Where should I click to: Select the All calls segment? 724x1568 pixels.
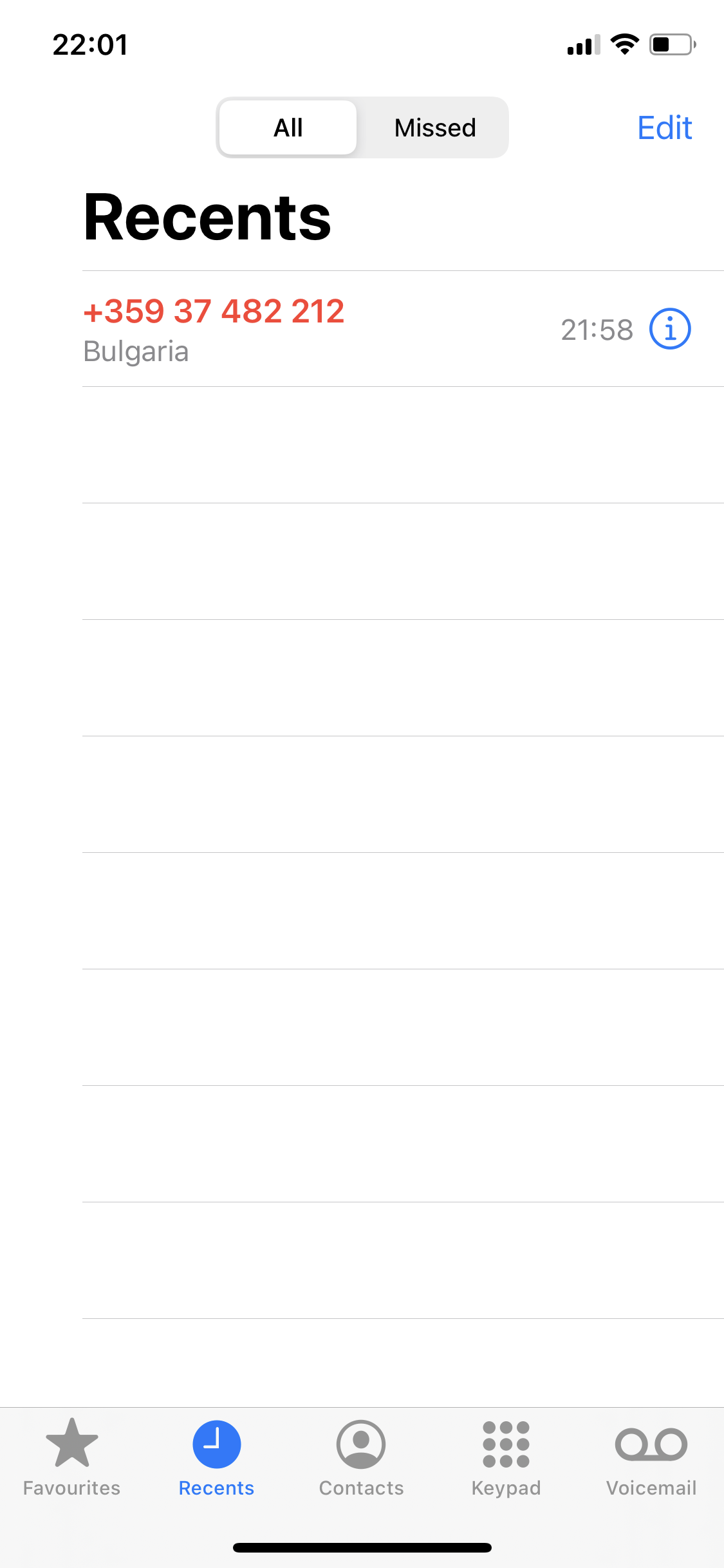coord(288,127)
